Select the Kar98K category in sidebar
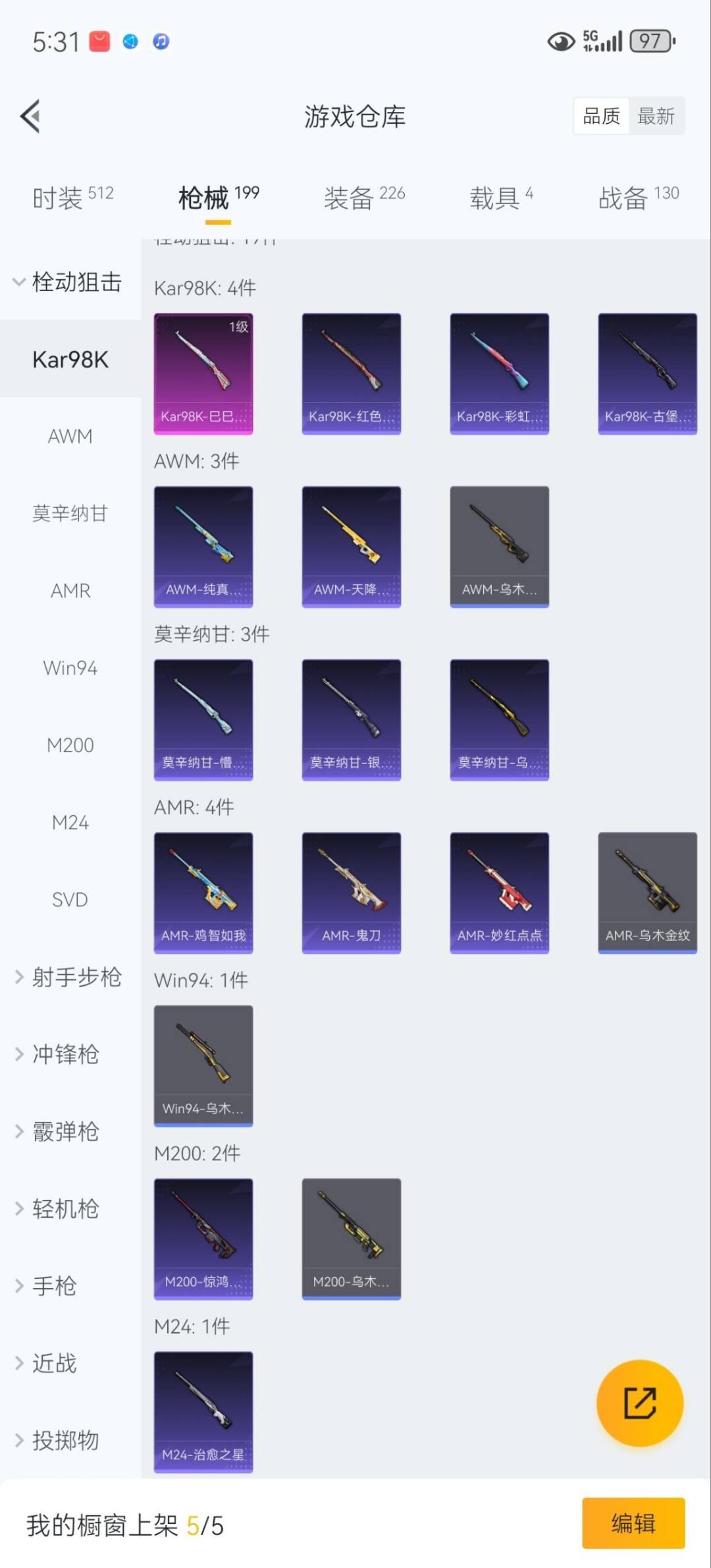Viewport: 711px width, 1568px height. click(x=70, y=360)
